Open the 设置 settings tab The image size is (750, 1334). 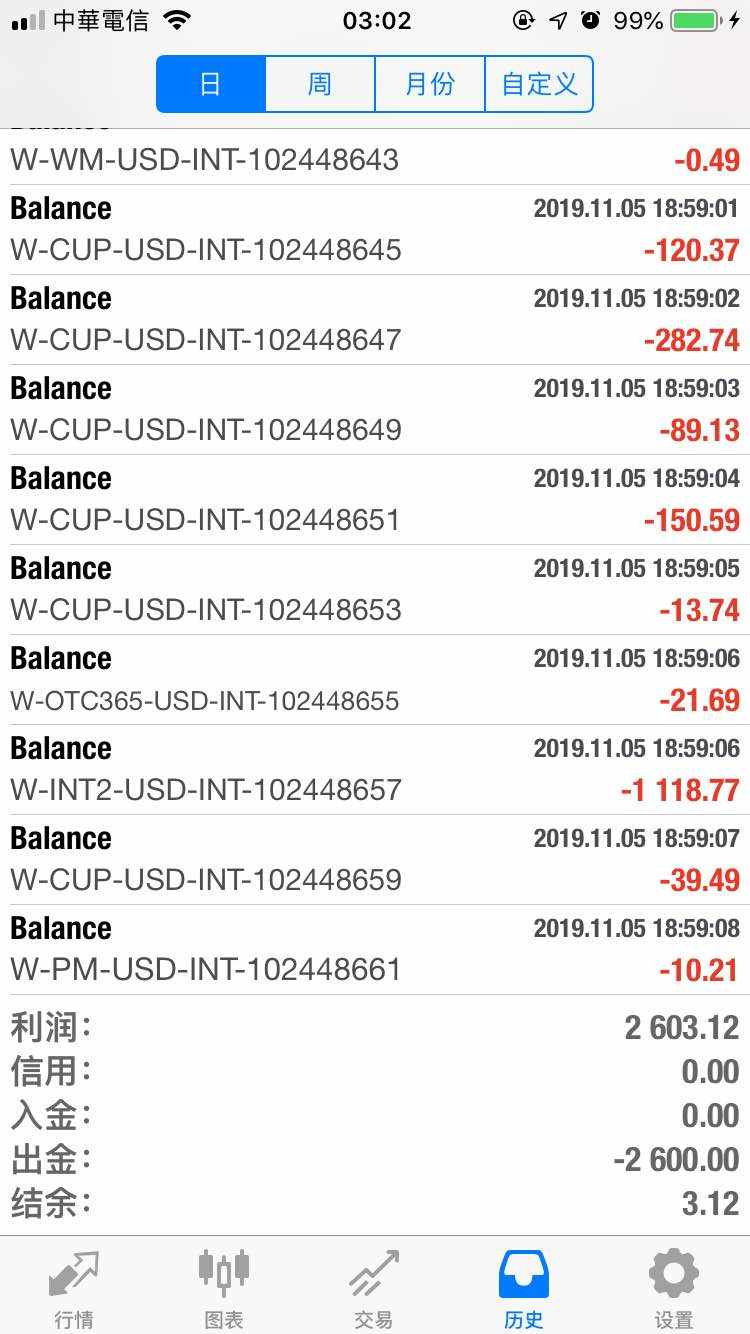pyautogui.click(x=674, y=1288)
